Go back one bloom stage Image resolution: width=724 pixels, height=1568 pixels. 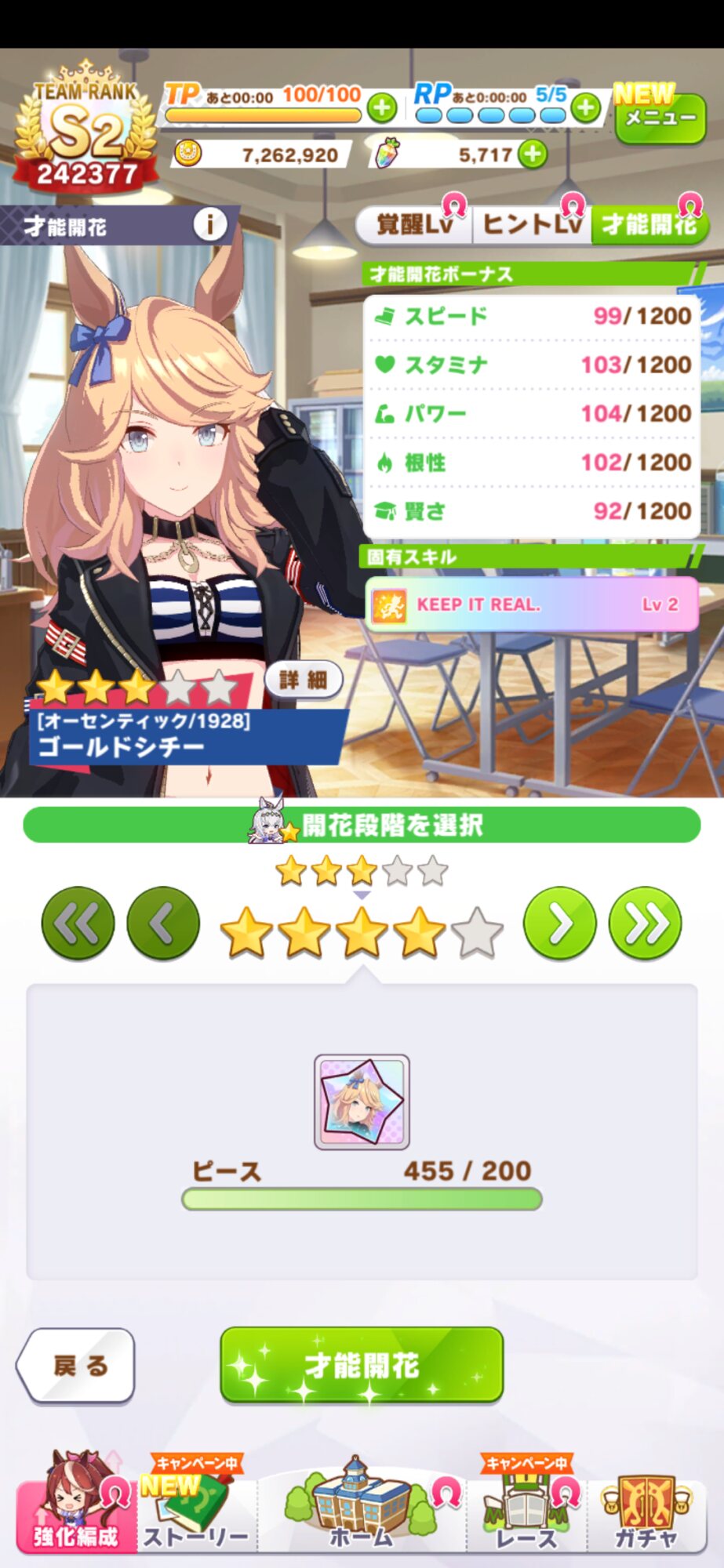point(163,924)
